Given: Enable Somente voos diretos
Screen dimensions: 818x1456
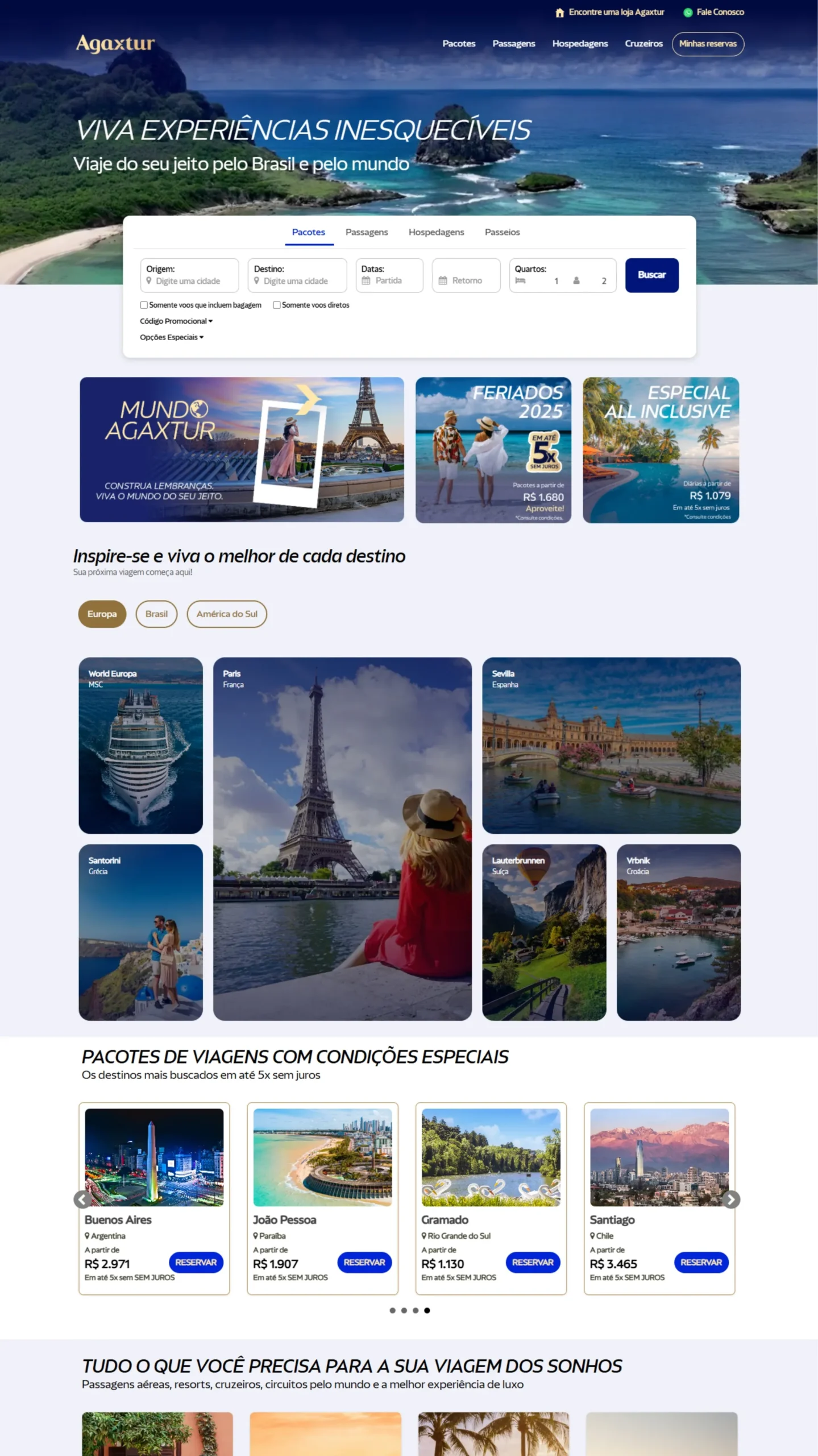Looking at the screenshot, I should pyautogui.click(x=277, y=305).
